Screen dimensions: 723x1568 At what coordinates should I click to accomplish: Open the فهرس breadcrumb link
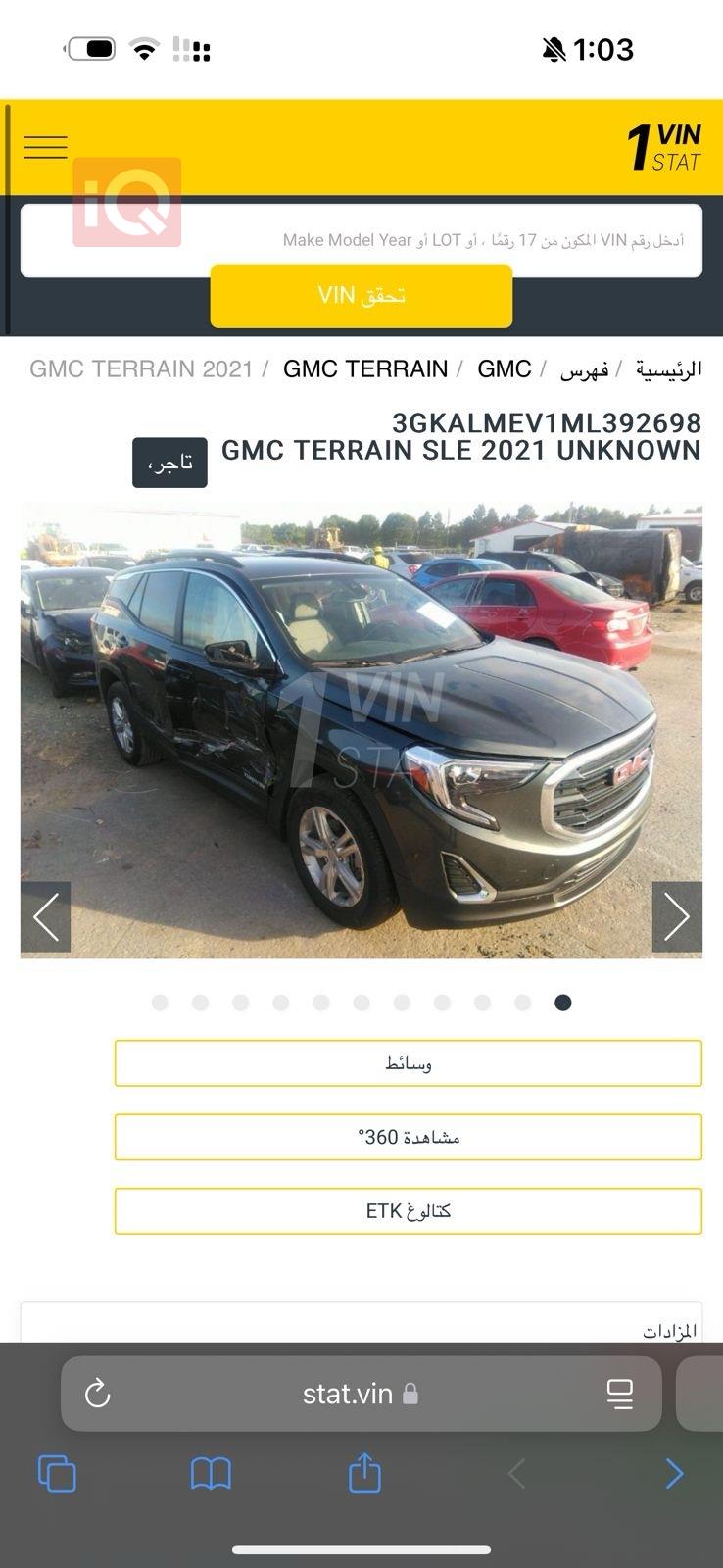tap(584, 369)
